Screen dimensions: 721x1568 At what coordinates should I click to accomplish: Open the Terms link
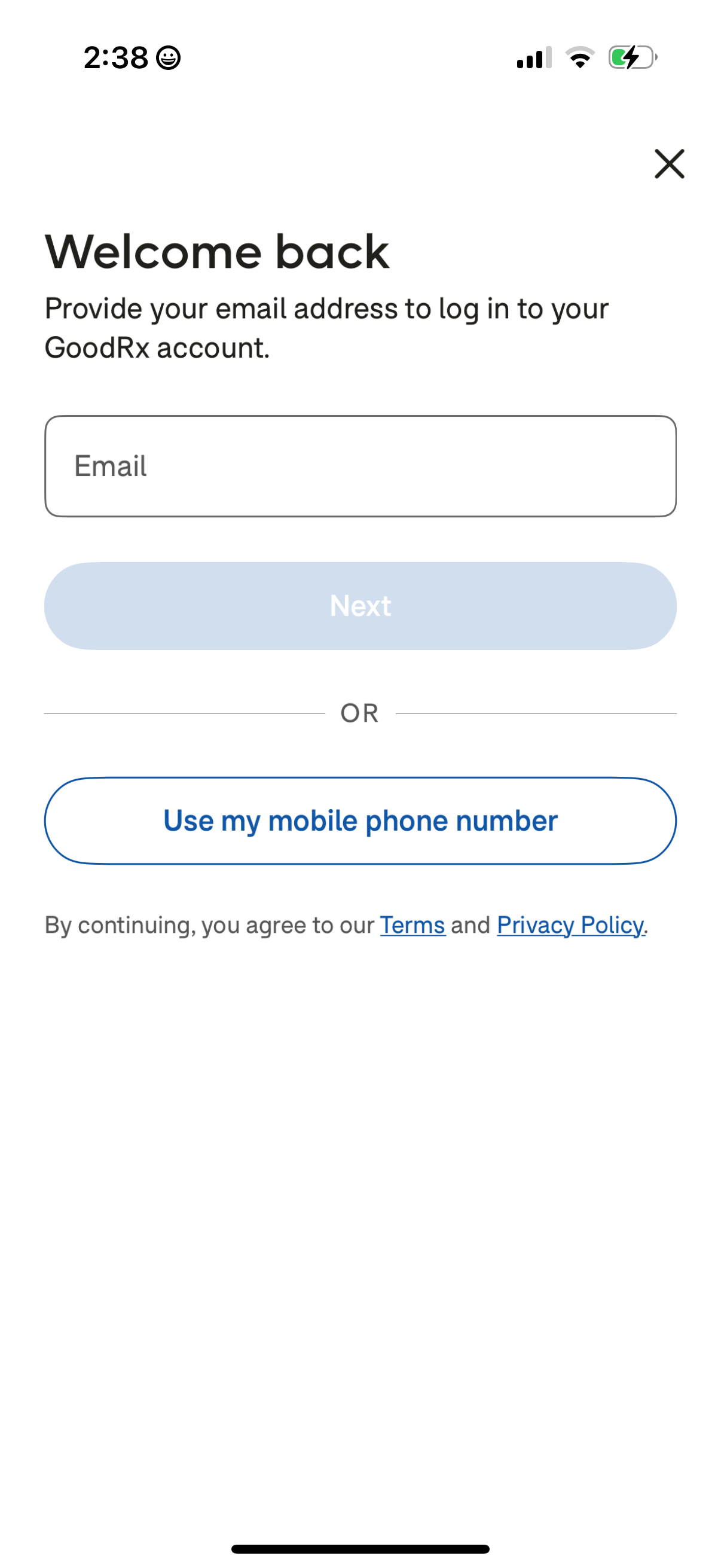tap(413, 925)
